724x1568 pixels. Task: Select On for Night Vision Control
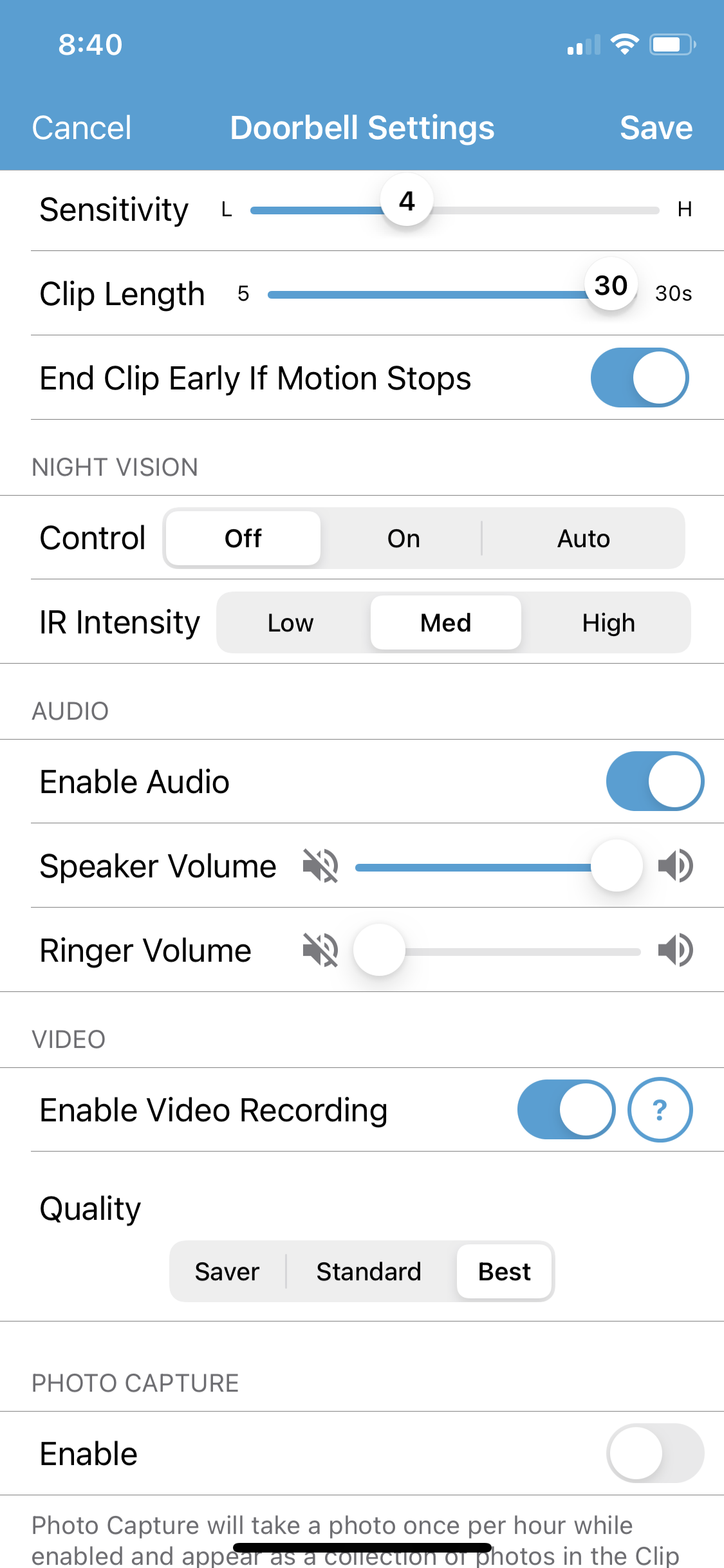[x=402, y=538]
